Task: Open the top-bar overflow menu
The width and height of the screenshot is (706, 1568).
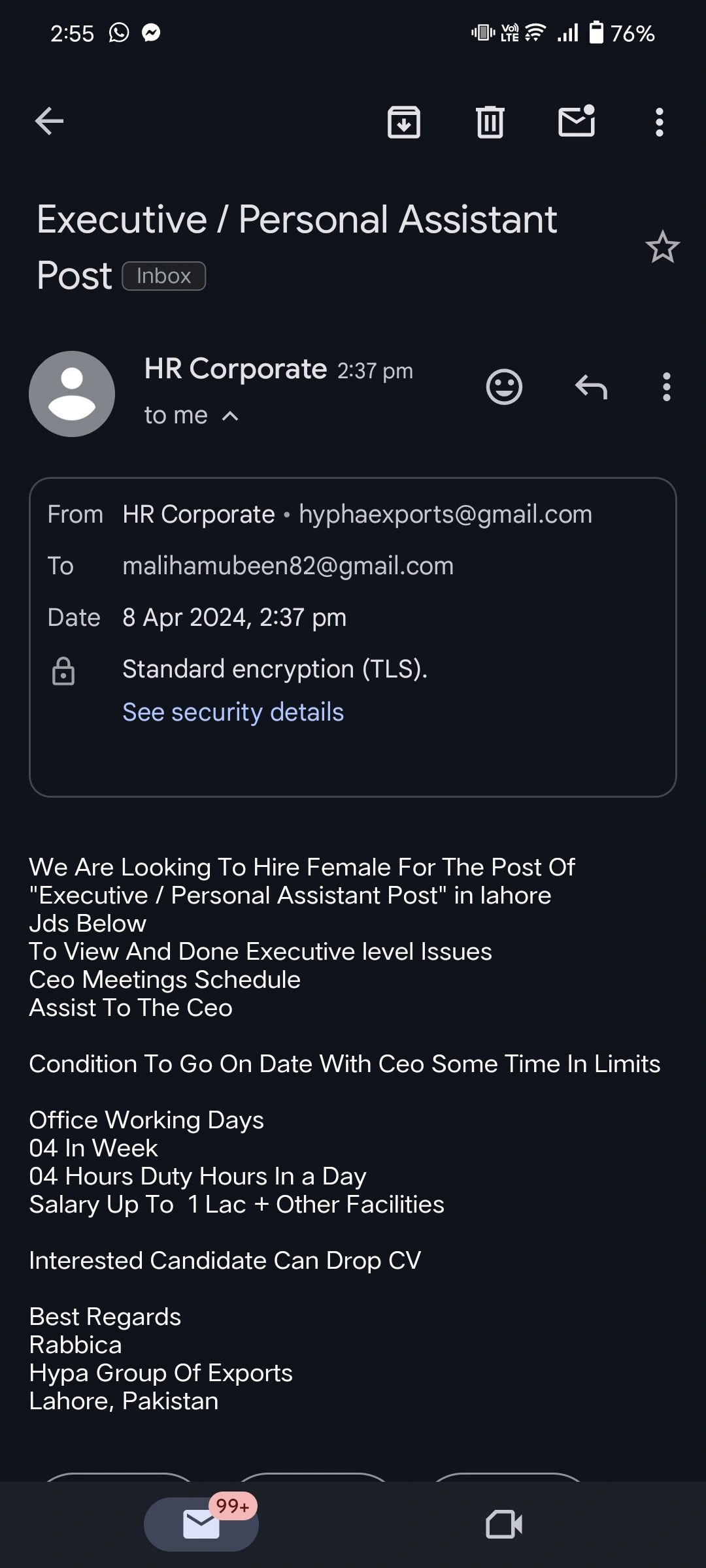Action: tap(659, 122)
